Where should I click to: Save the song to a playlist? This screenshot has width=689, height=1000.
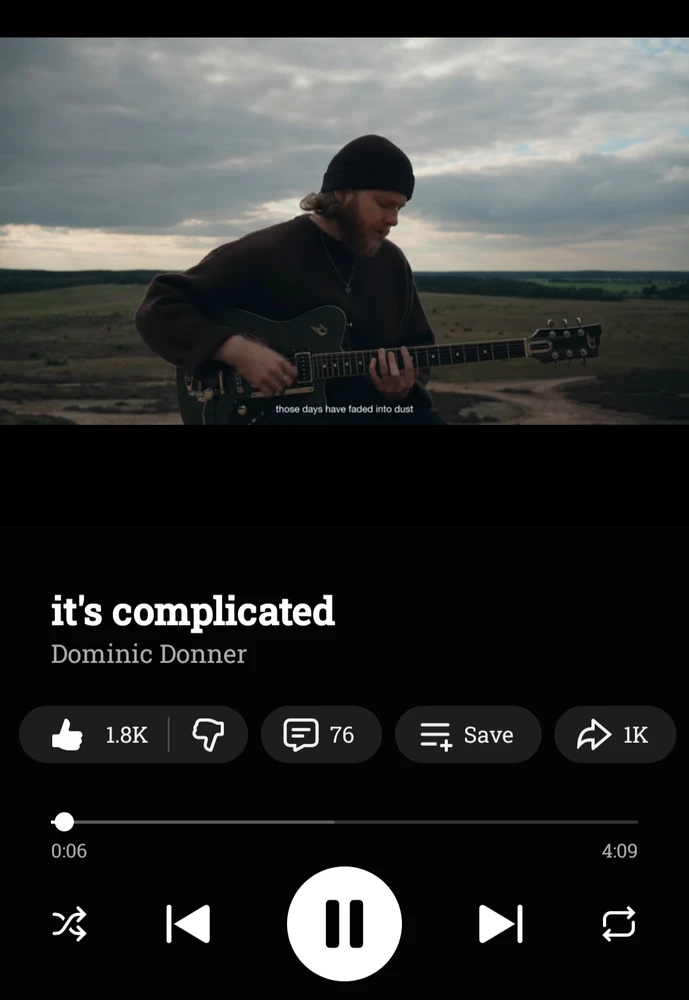(467, 735)
